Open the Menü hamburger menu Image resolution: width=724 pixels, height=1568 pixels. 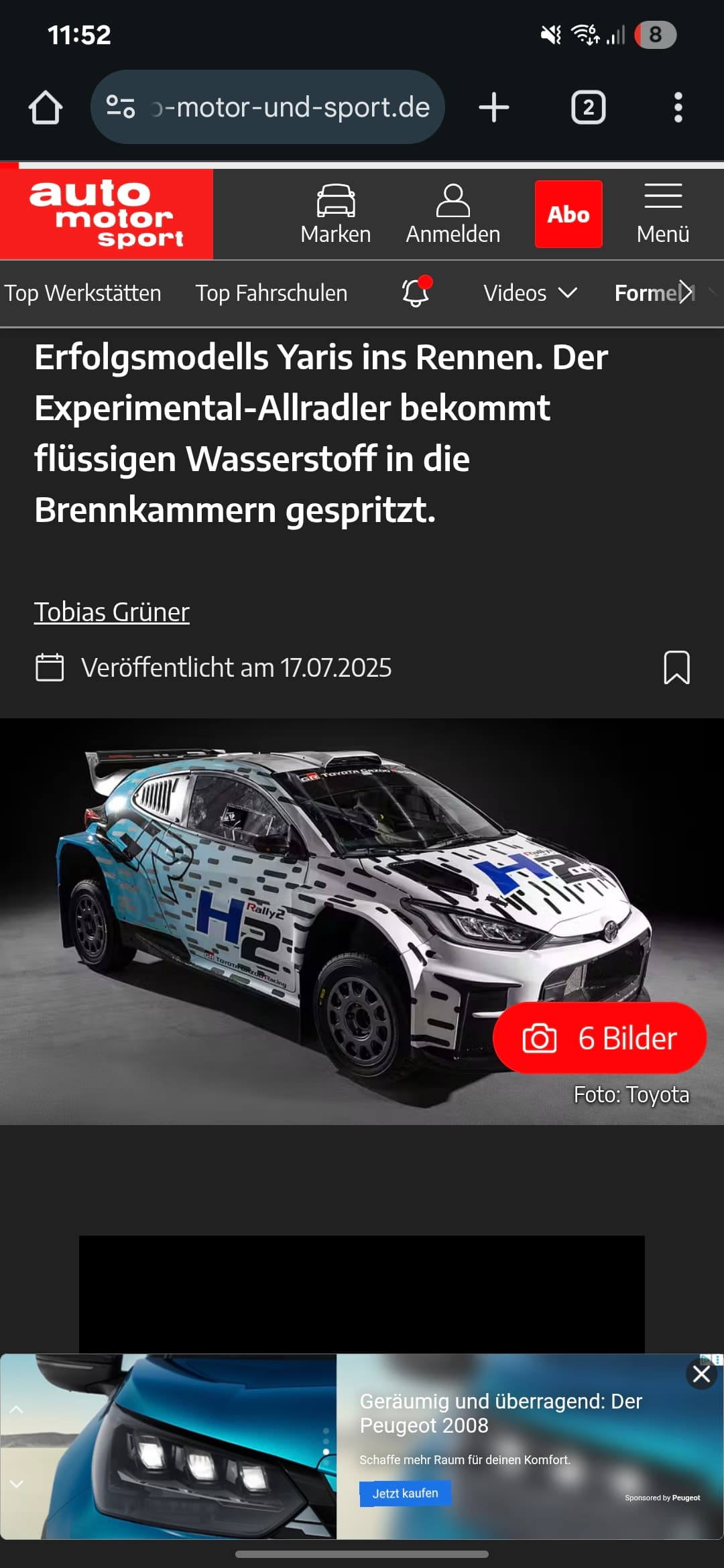tap(663, 214)
